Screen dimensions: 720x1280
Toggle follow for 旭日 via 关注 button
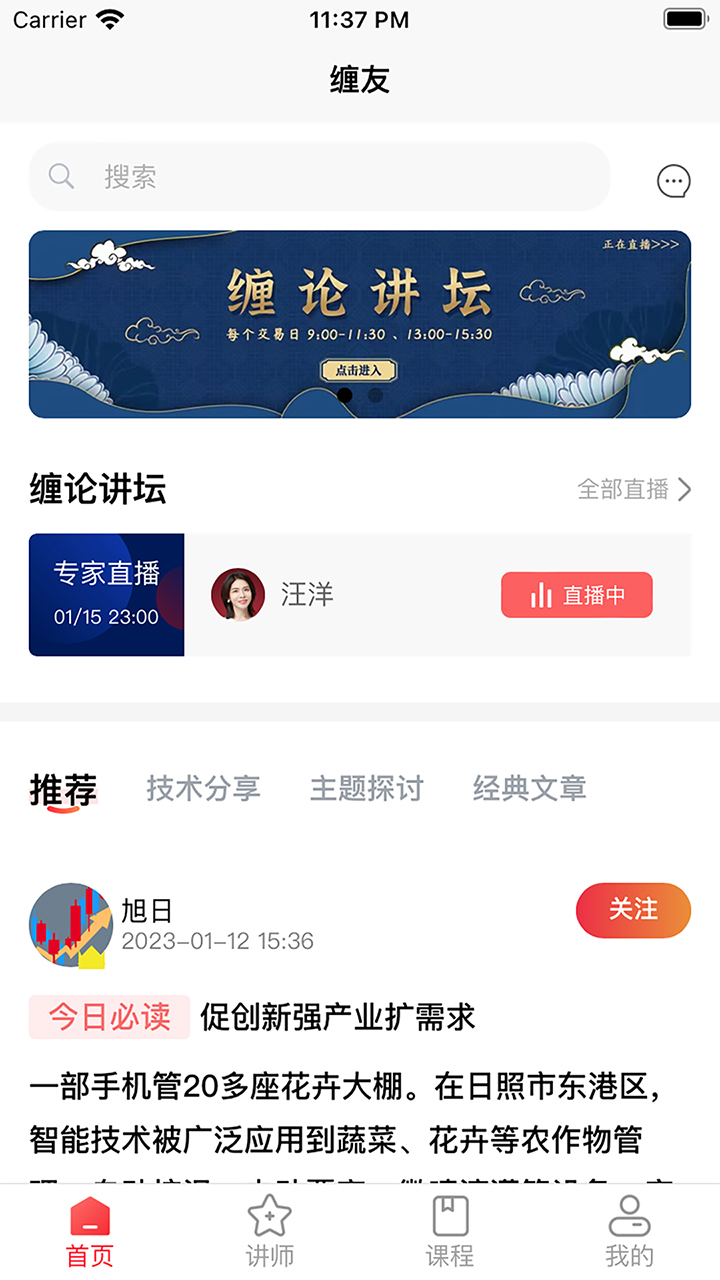632,910
